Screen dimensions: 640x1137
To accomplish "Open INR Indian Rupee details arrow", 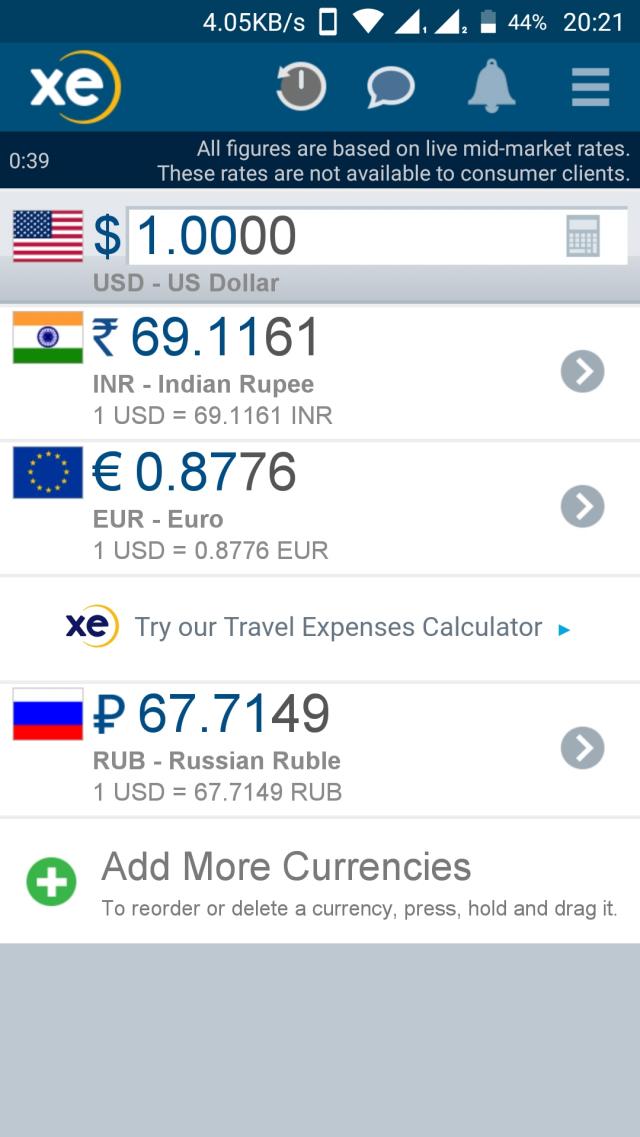I will coord(583,372).
